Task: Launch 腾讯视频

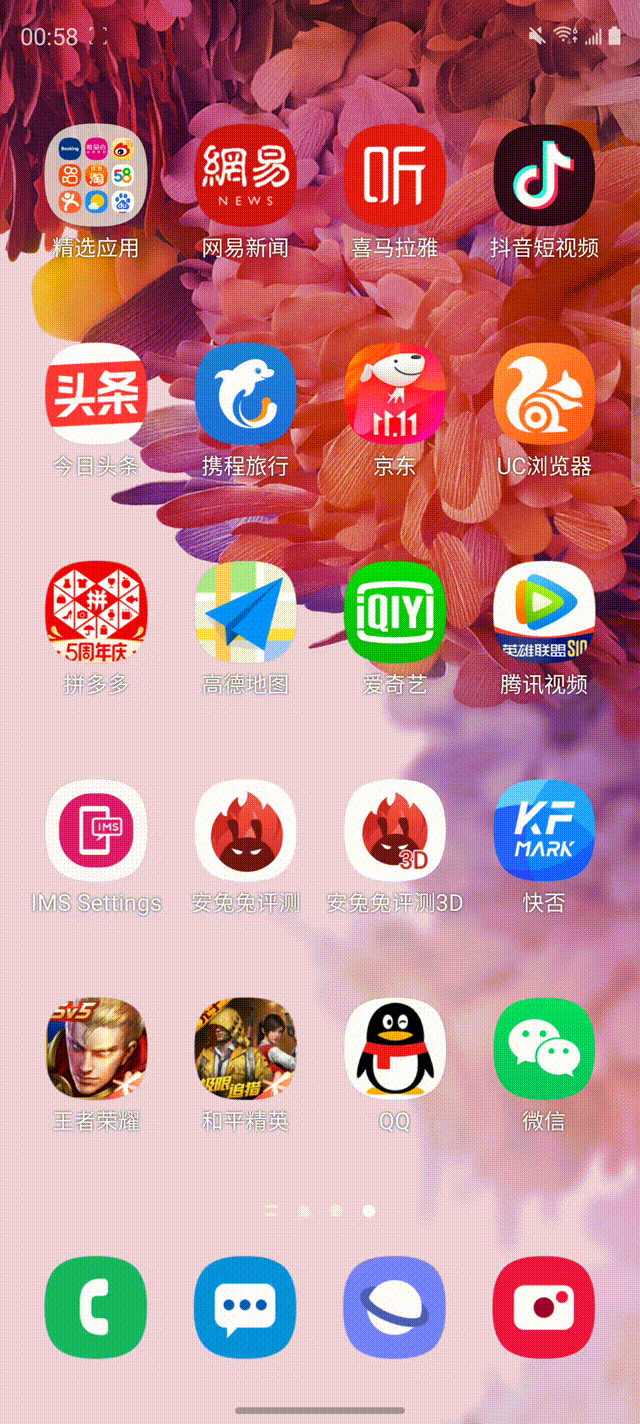Action: (x=544, y=612)
